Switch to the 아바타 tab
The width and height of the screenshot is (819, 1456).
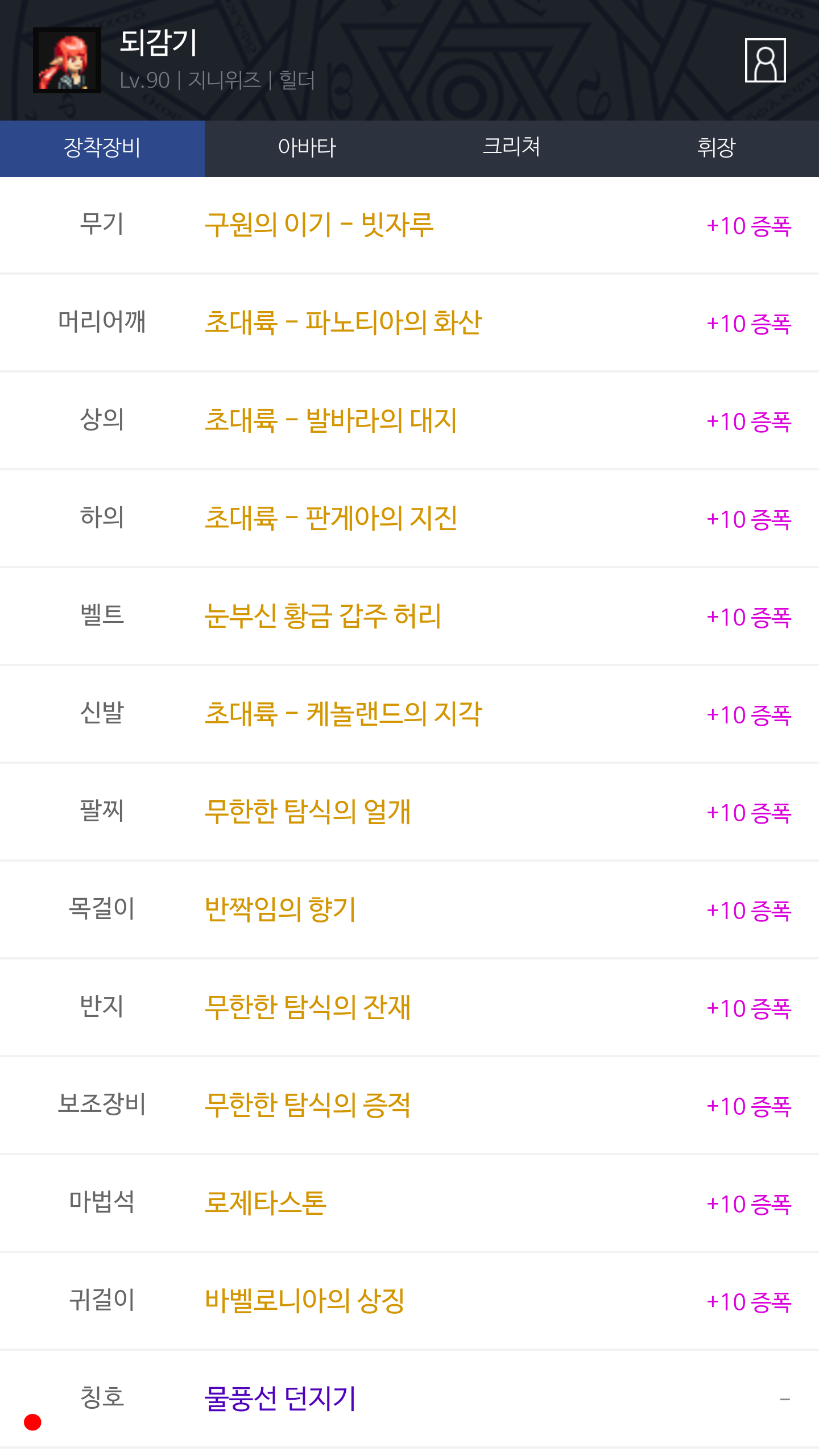coord(307,148)
